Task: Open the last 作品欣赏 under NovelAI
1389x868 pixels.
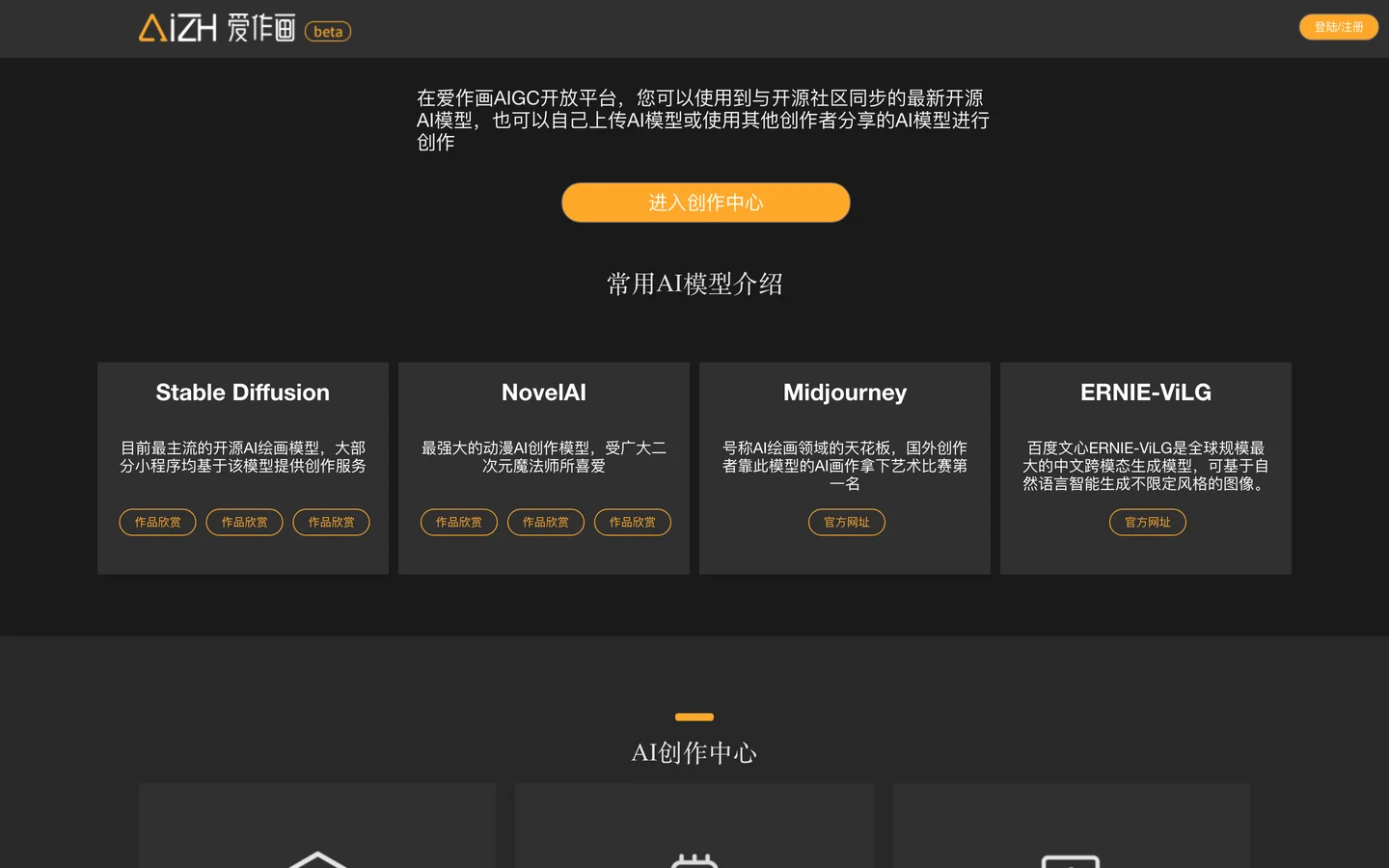Action: 632,522
